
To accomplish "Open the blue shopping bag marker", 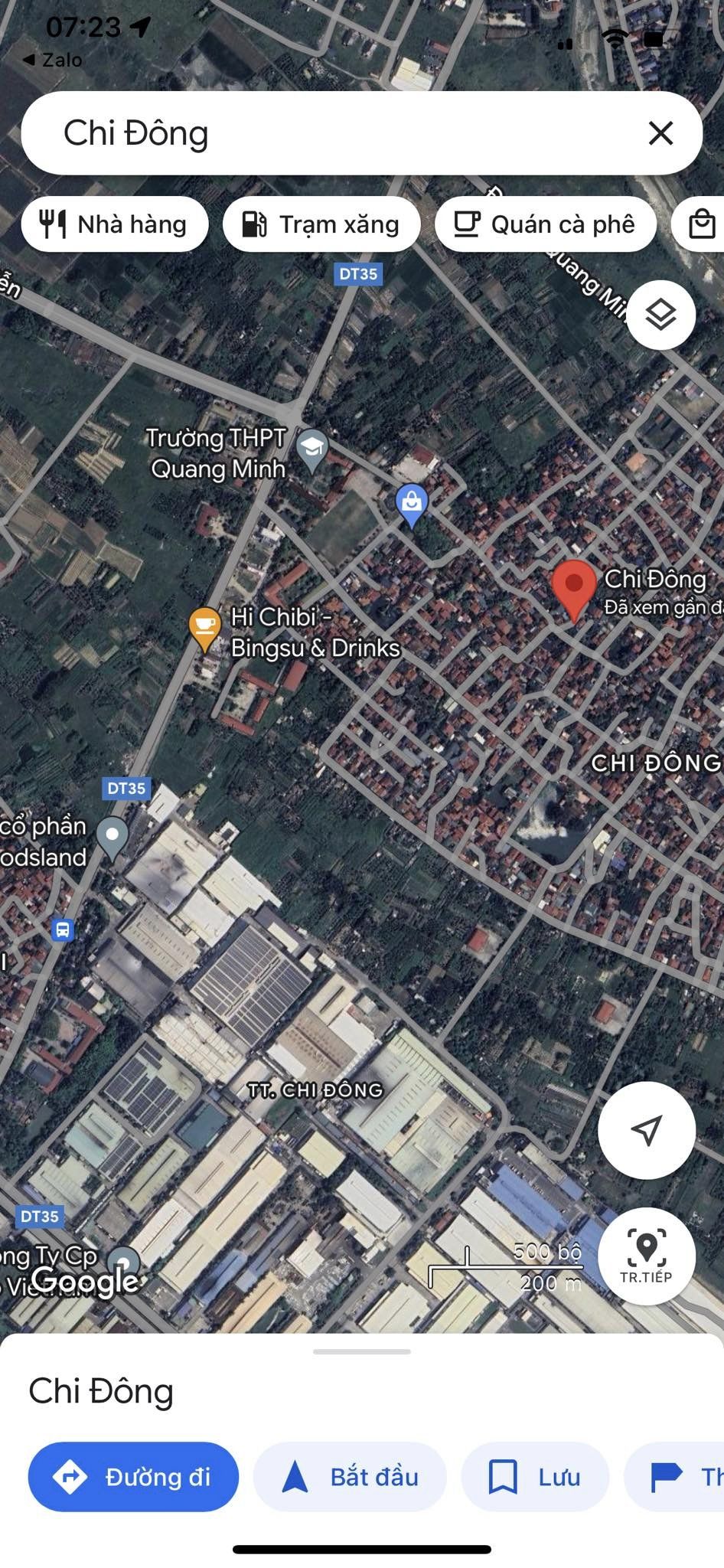I will 412,503.
